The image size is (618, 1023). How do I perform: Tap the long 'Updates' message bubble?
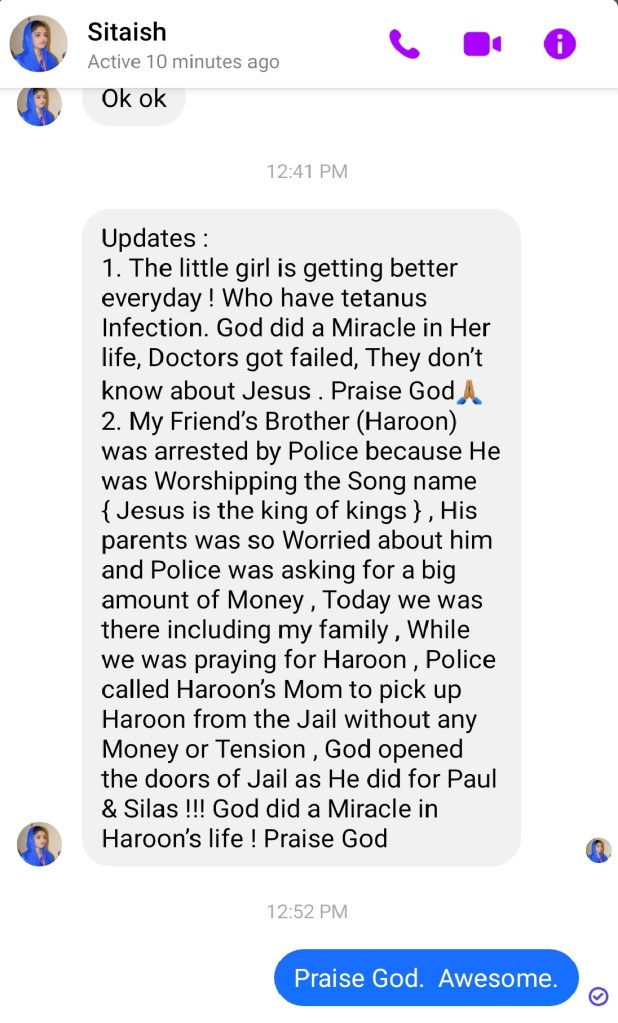(x=300, y=537)
